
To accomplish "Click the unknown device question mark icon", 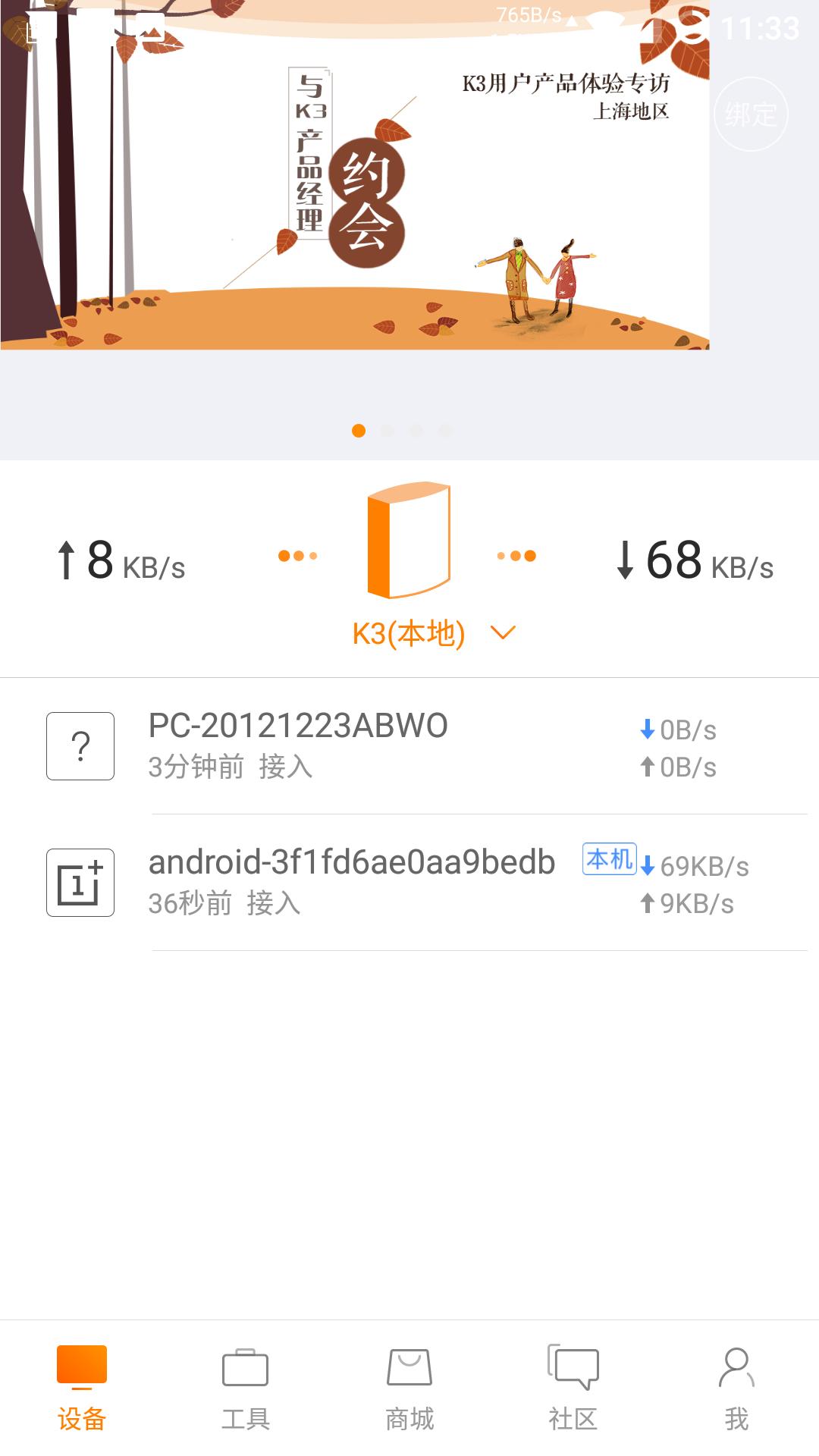I will coord(80,745).
